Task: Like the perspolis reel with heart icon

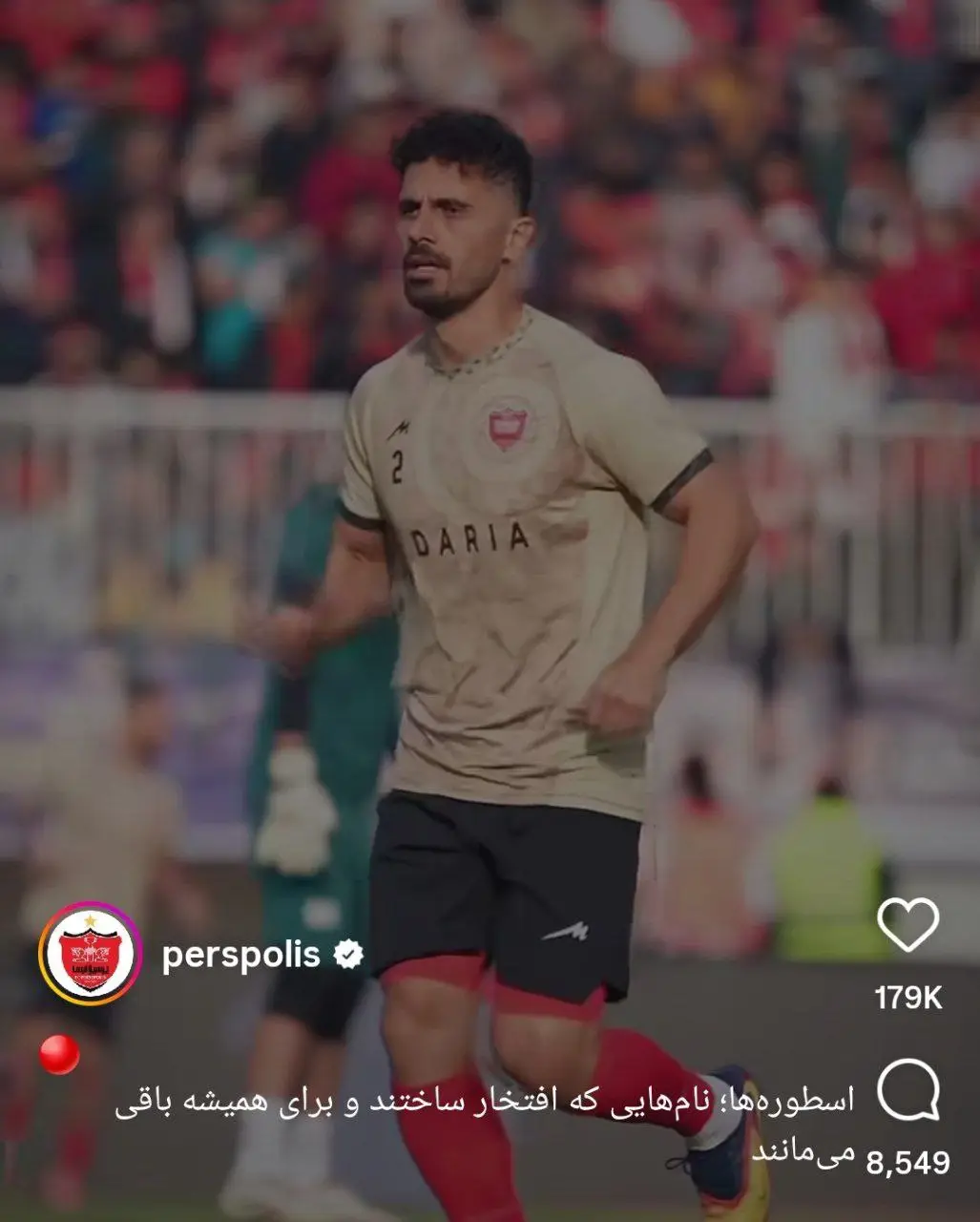Action: (x=907, y=924)
